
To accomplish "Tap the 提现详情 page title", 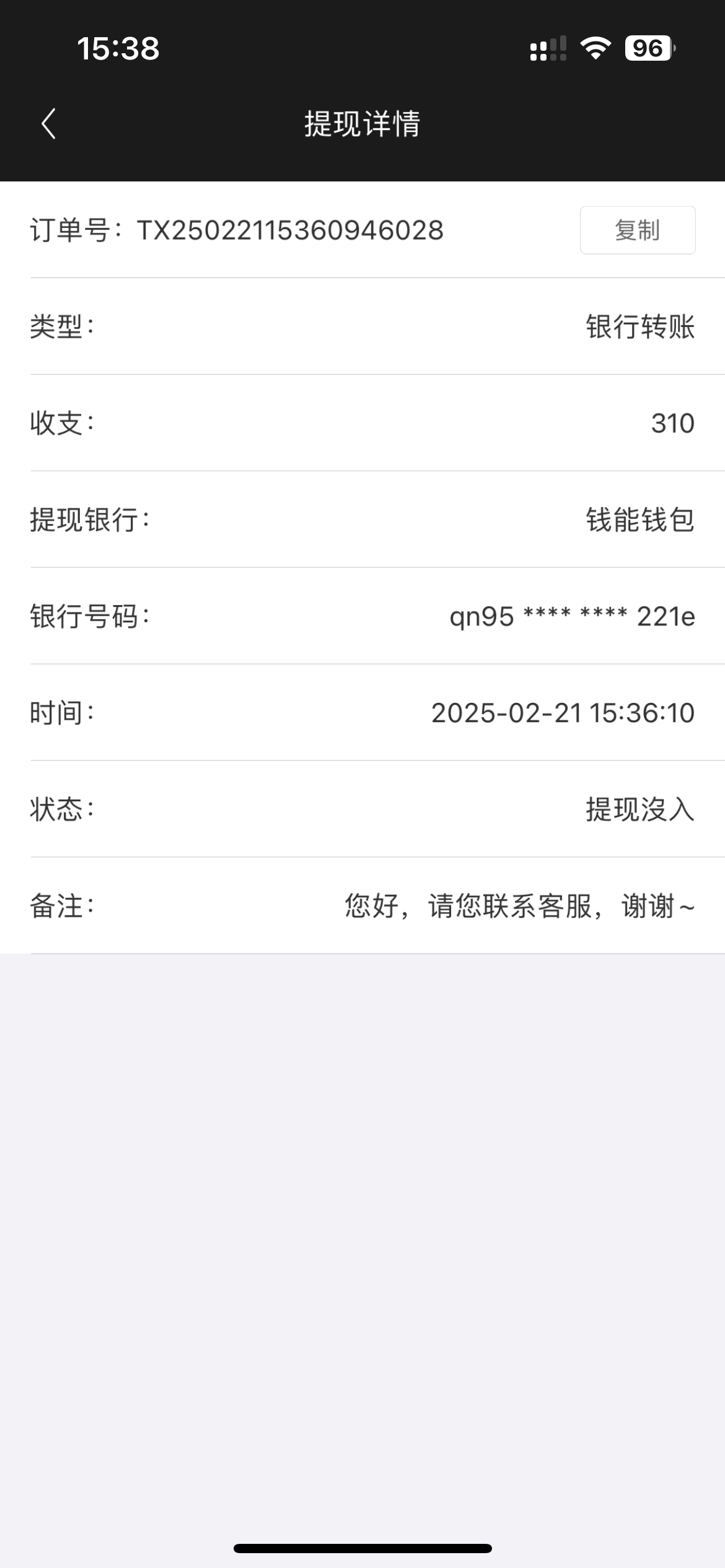I will 362,123.
